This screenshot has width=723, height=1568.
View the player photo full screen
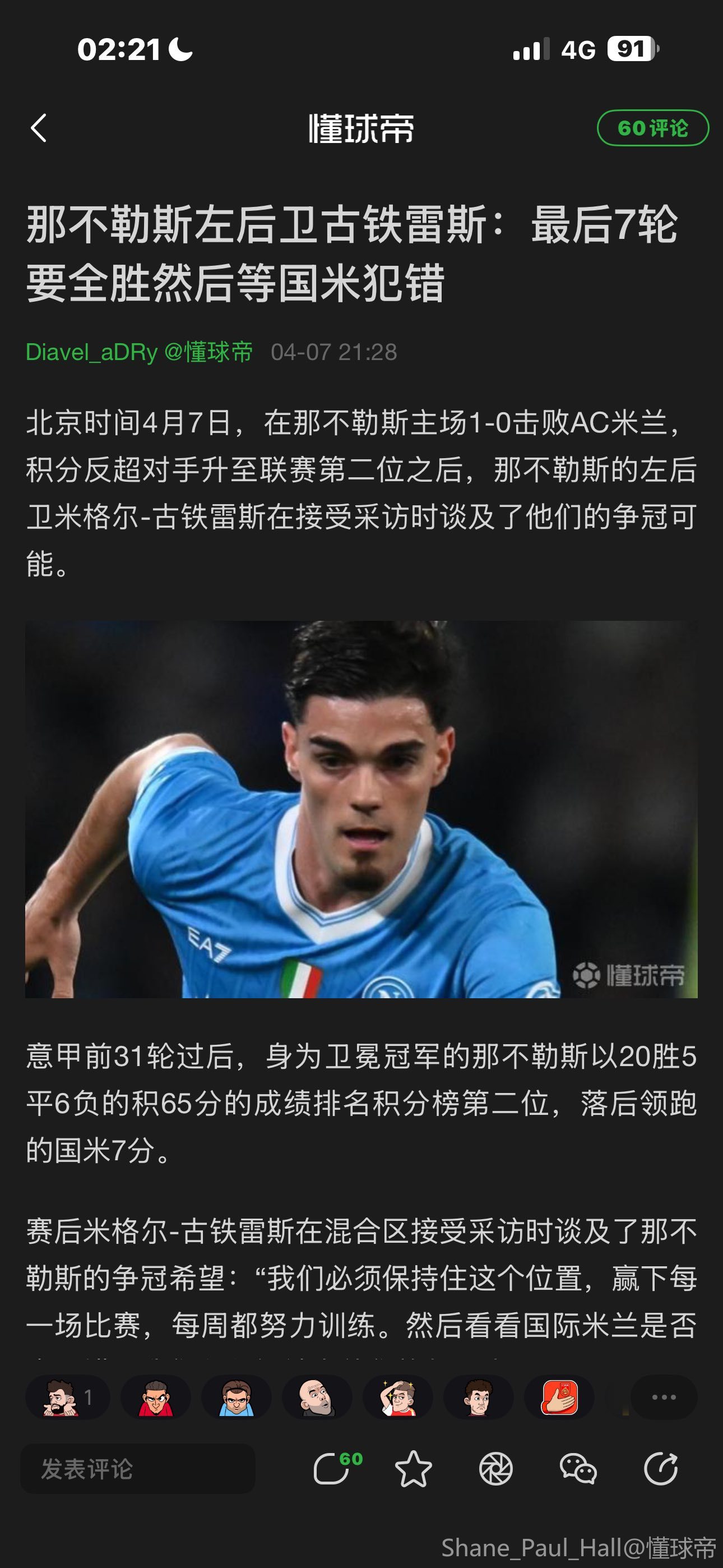tap(361, 809)
